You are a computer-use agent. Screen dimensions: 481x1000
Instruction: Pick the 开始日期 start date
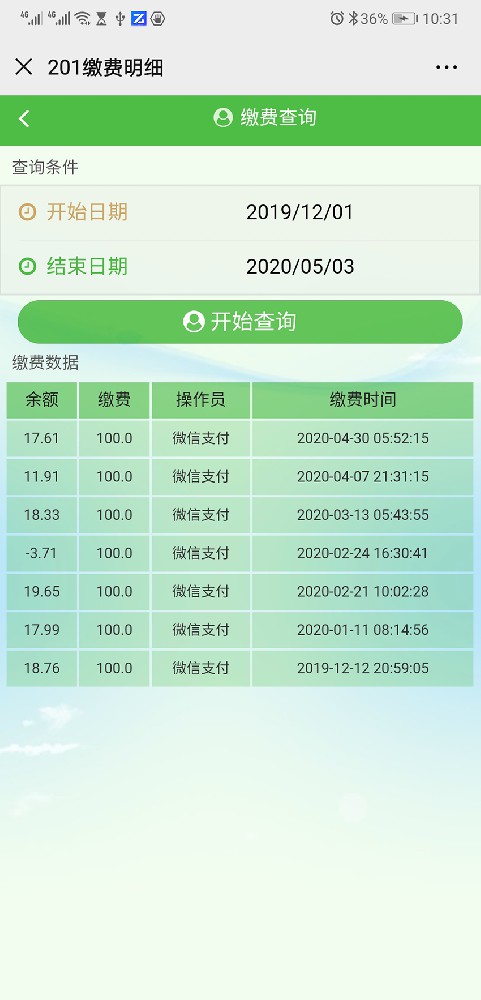pyautogui.click(x=240, y=212)
